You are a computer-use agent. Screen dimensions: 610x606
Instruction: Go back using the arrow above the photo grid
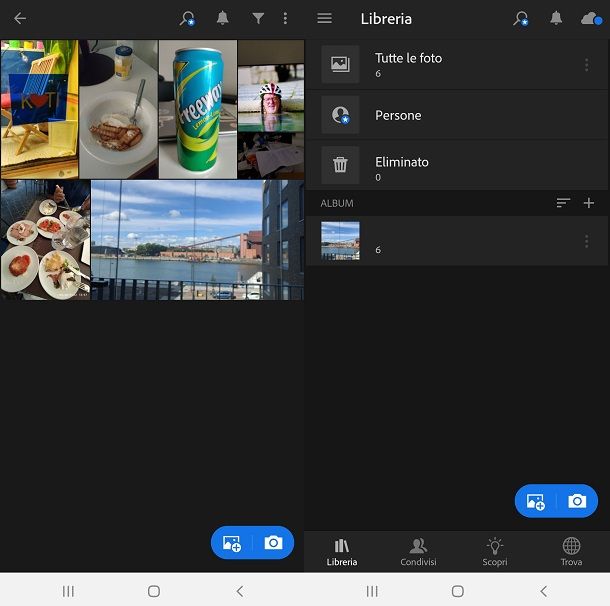click(x=20, y=18)
